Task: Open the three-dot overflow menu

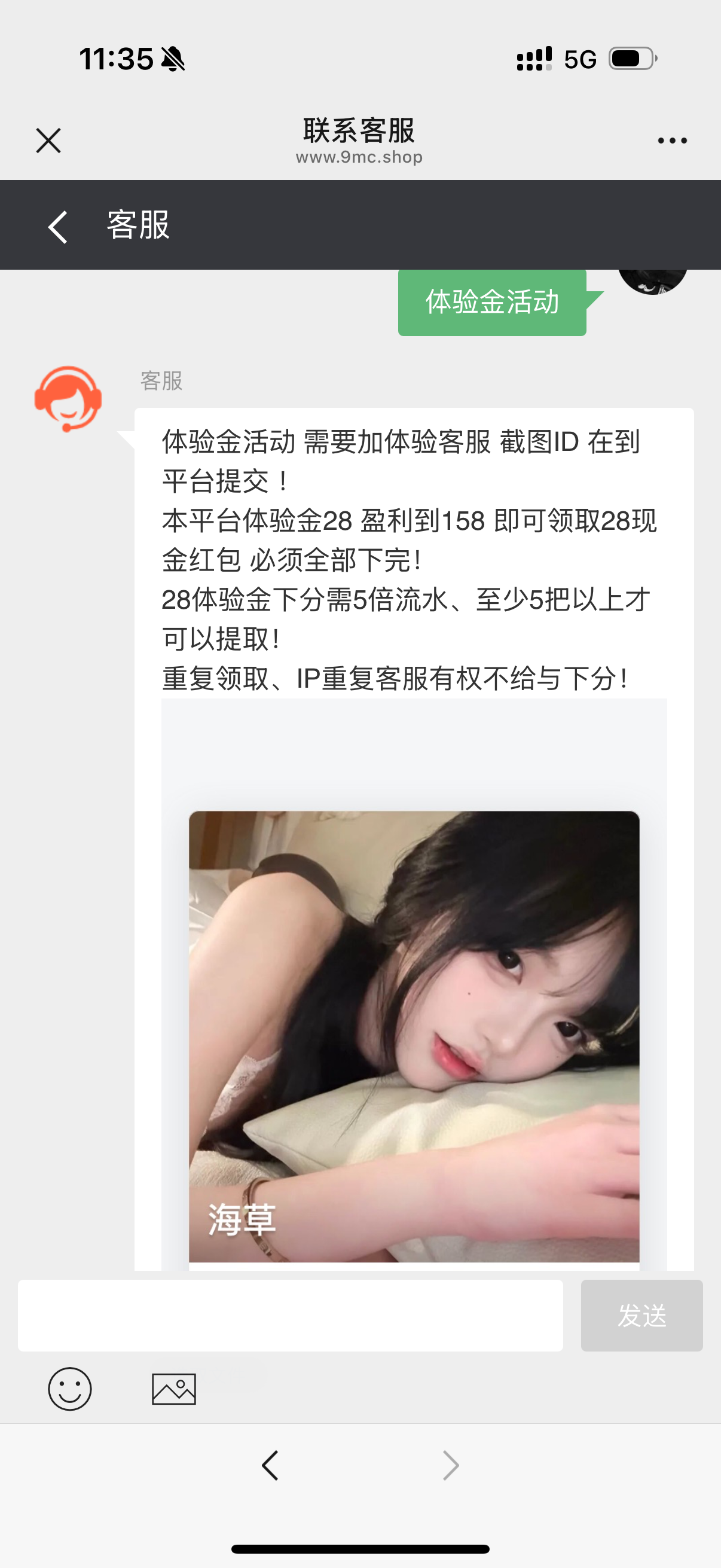Action: 672,141
